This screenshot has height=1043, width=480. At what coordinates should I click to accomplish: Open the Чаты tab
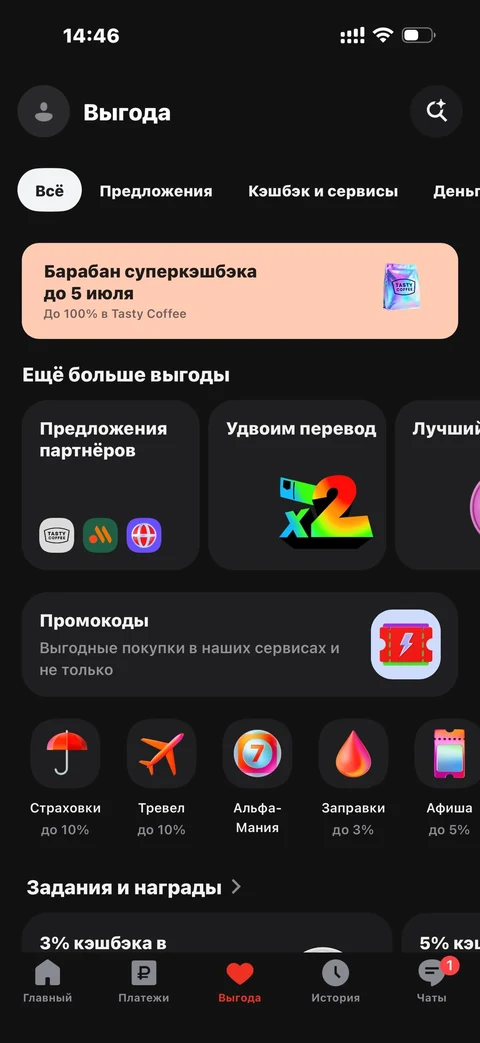point(432,982)
